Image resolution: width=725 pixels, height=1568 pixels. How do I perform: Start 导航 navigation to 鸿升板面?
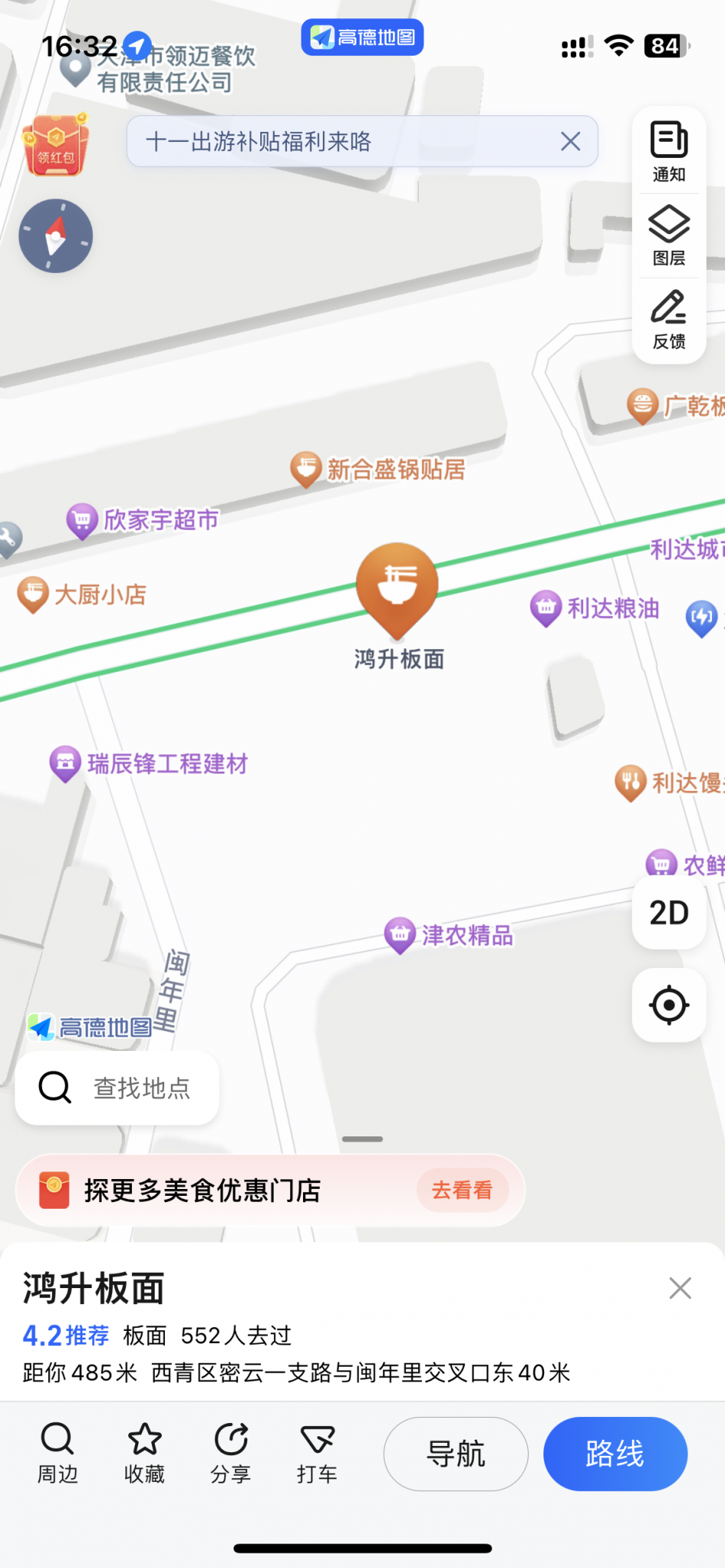(456, 1454)
